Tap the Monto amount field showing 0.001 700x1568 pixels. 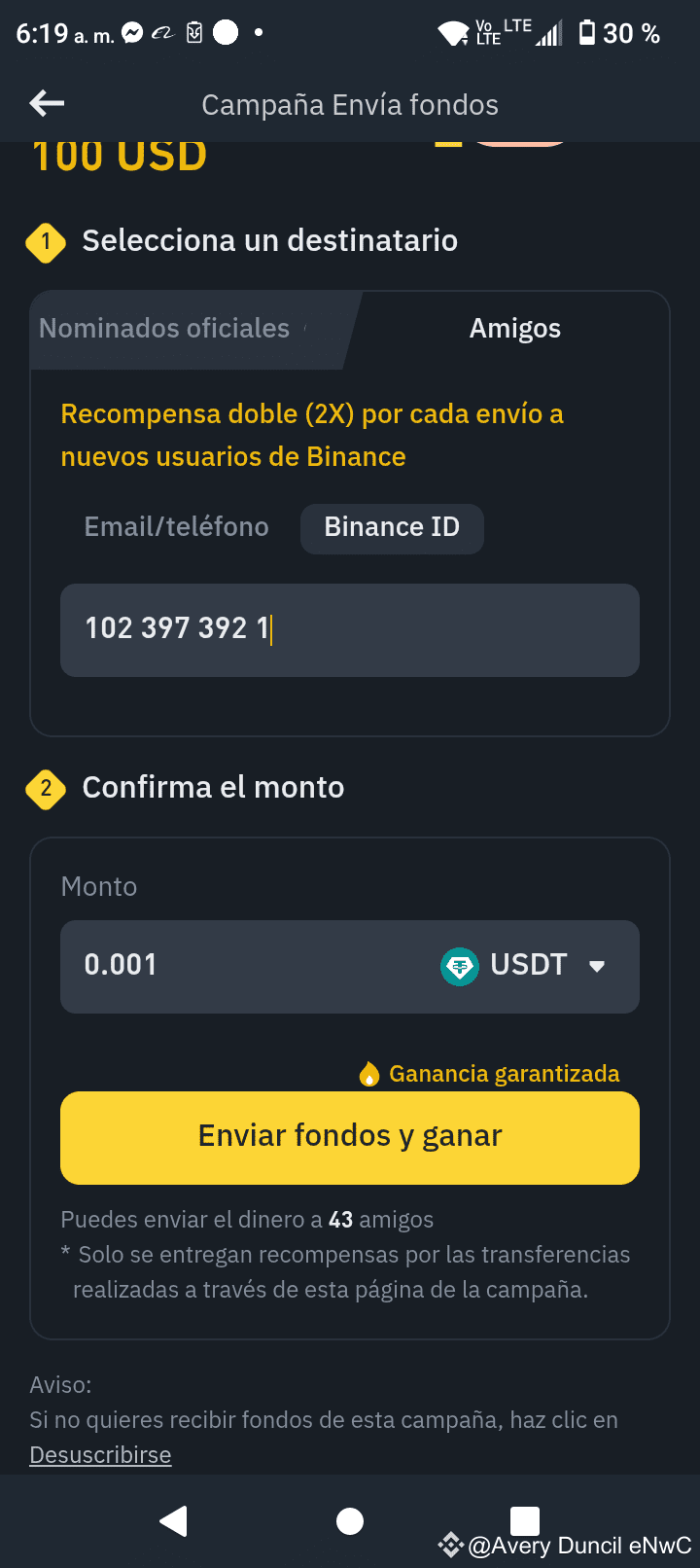point(194,966)
